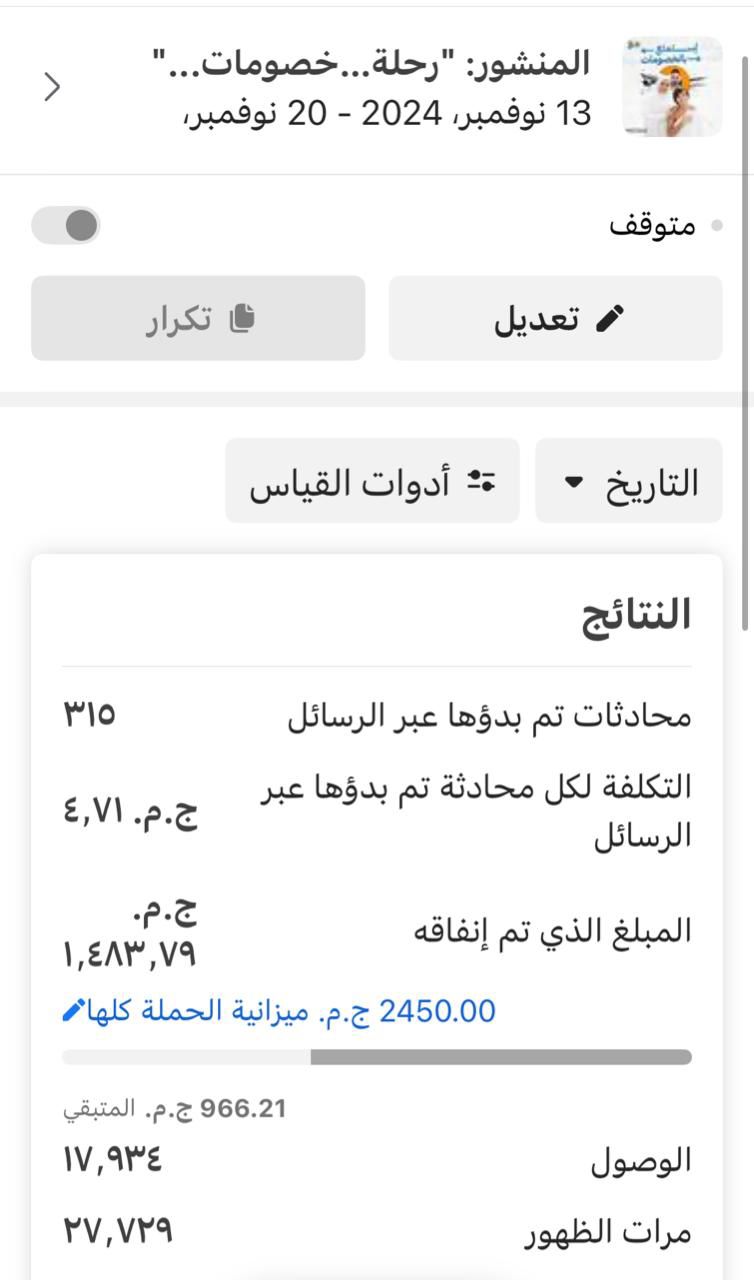Click the back chevron at top left
The height and width of the screenshot is (1280, 754).
(53, 87)
